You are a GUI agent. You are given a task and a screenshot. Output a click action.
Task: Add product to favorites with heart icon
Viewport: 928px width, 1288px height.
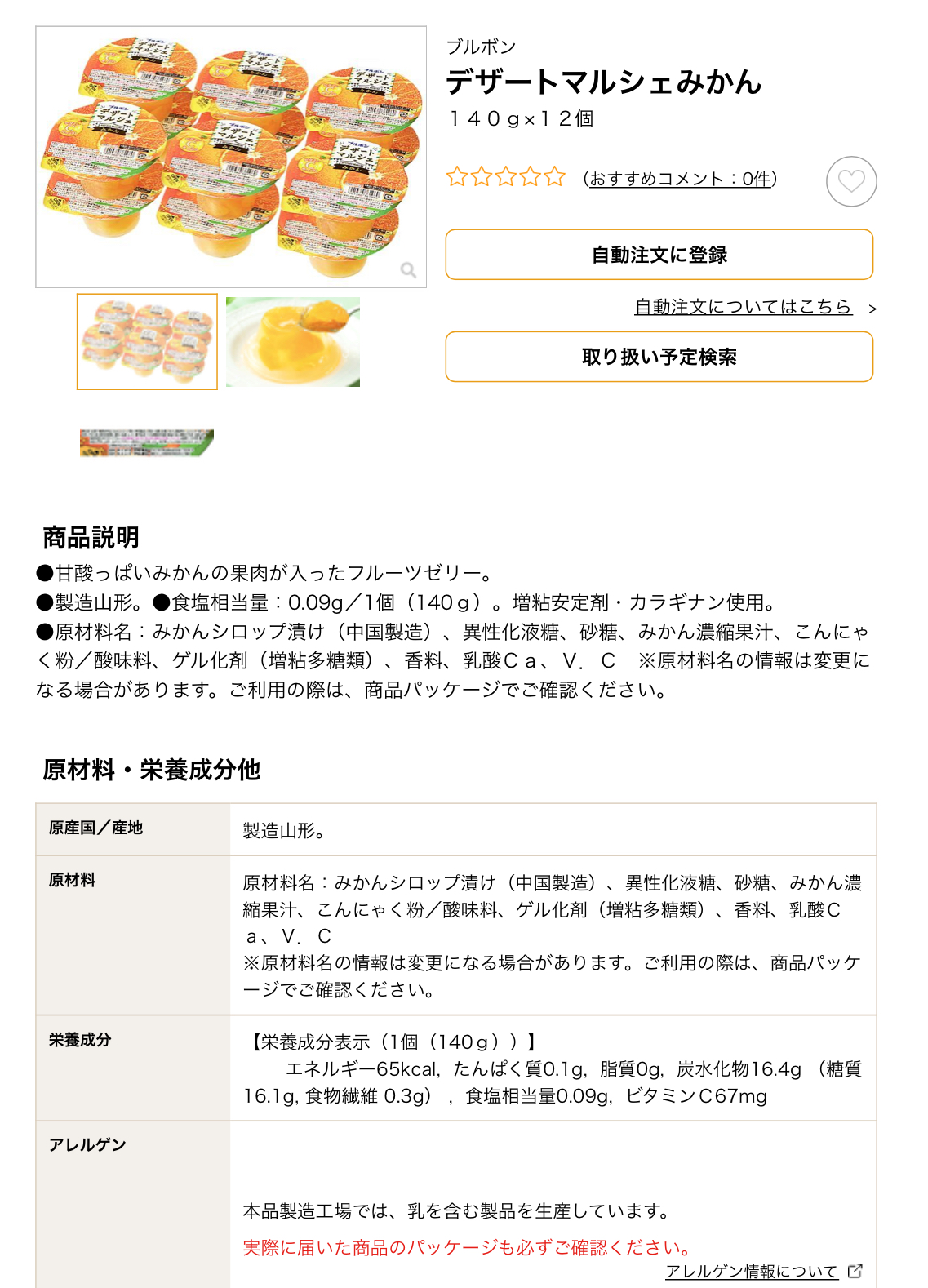(x=851, y=181)
